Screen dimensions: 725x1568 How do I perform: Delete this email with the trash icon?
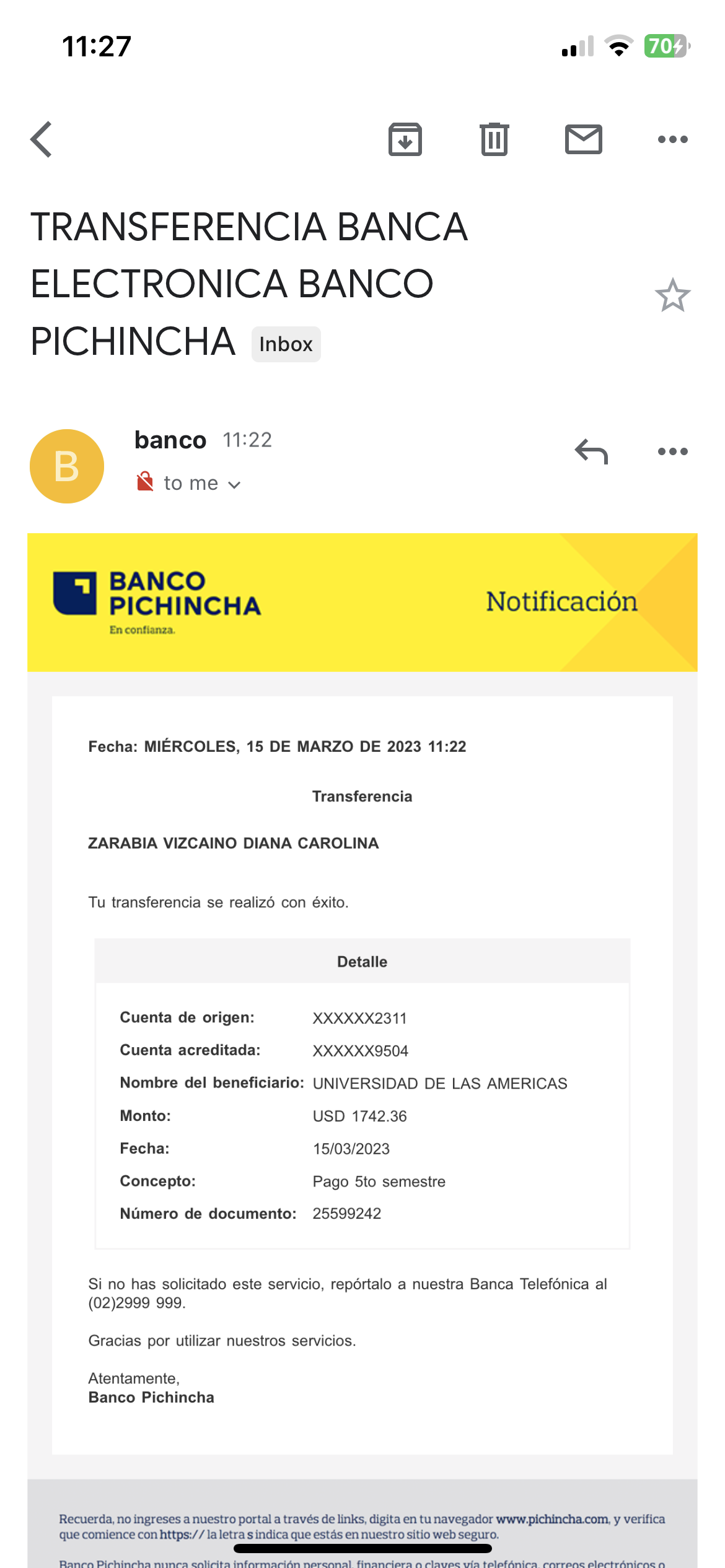(x=494, y=139)
